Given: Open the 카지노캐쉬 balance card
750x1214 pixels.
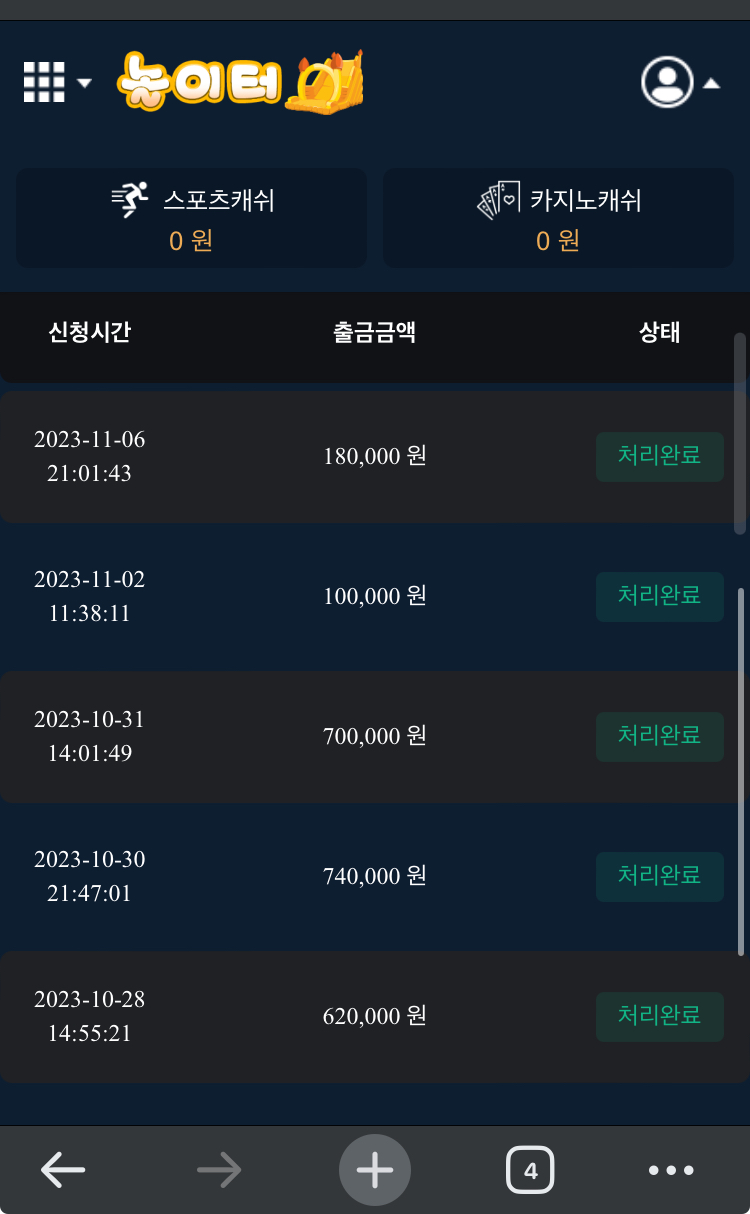Looking at the screenshot, I should [558, 218].
